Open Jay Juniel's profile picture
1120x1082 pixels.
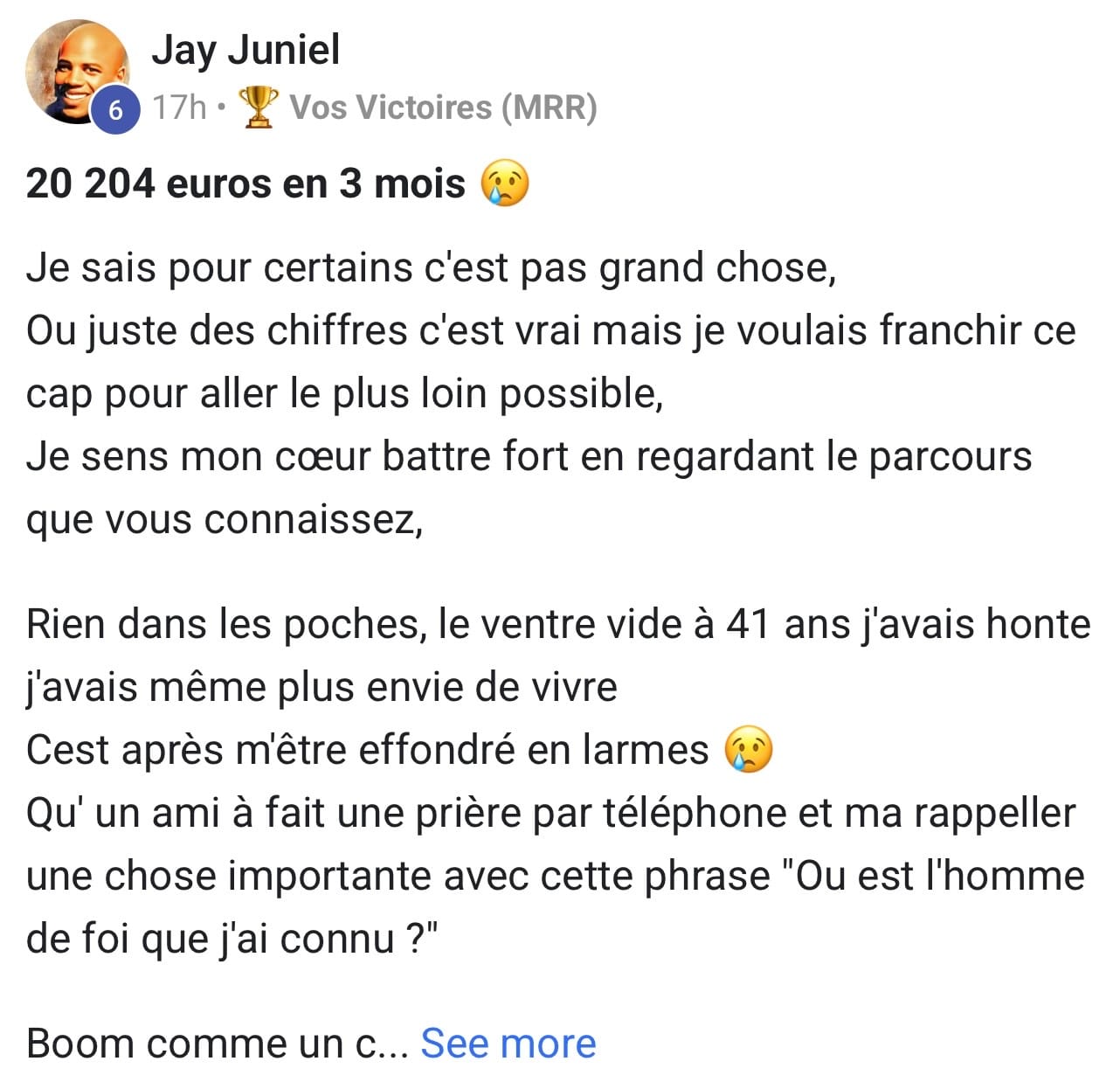(x=76, y=72)
